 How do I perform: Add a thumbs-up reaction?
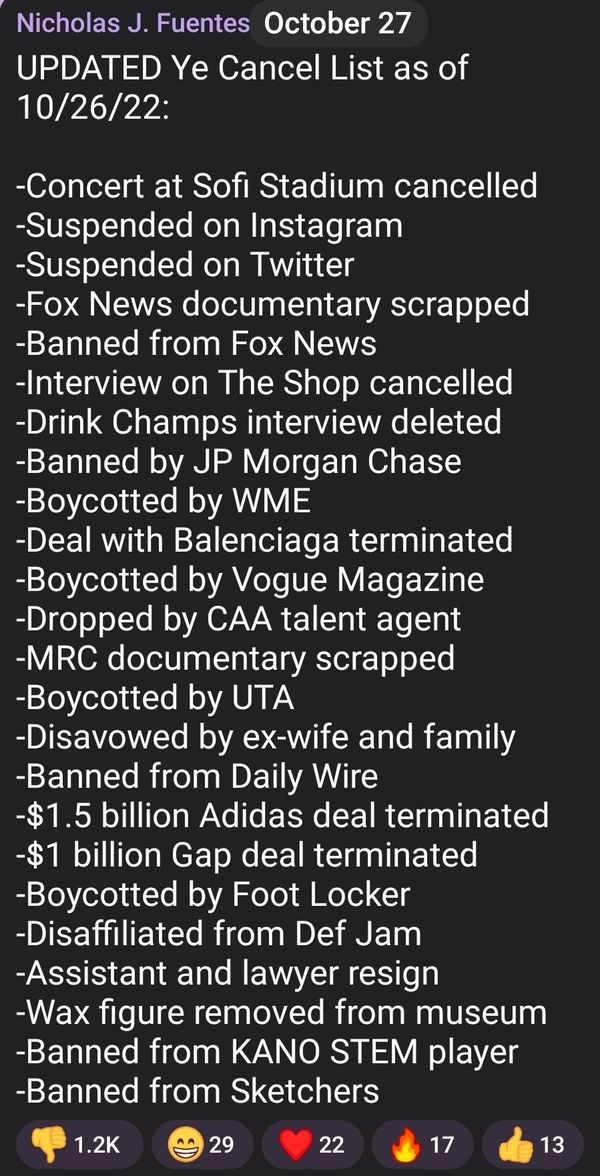tap(531, 1145)
